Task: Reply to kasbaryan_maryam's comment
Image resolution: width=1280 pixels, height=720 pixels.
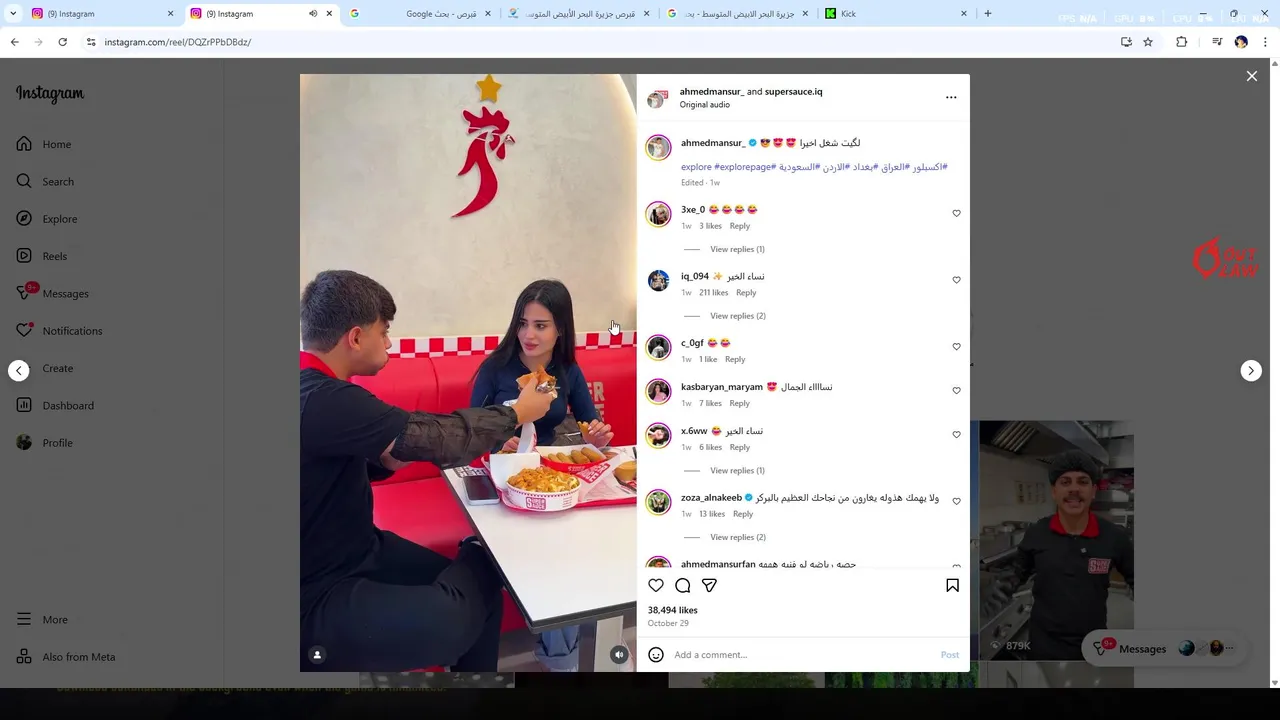Action: (739, 403)
